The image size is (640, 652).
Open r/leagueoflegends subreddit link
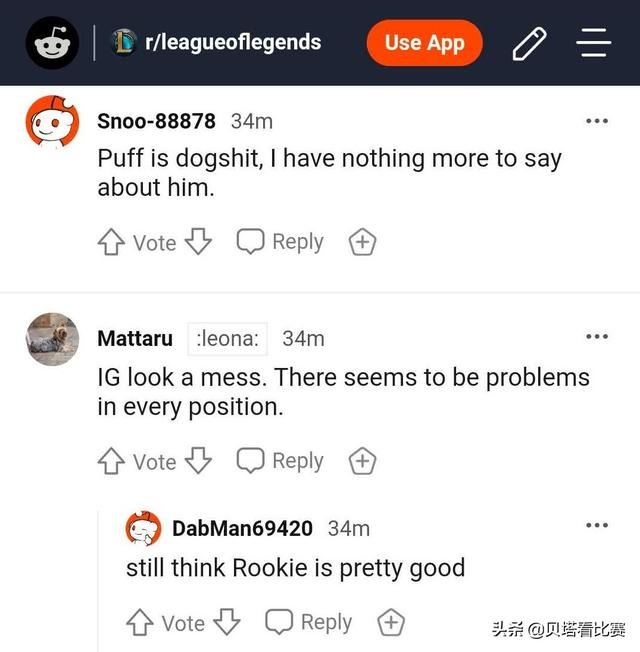(x=234, y=42)
